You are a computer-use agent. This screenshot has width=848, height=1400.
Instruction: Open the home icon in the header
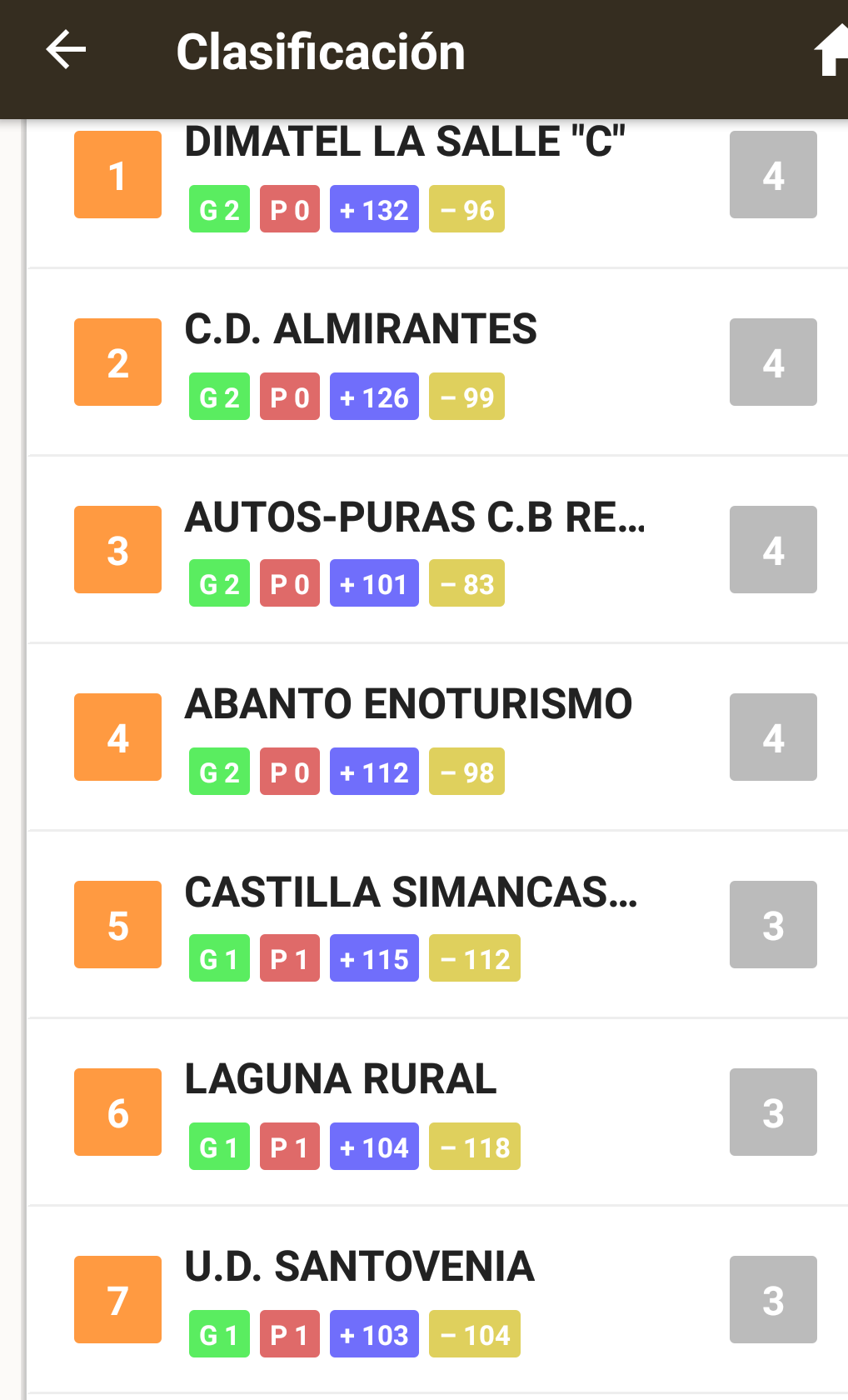[x=831, y=51]
